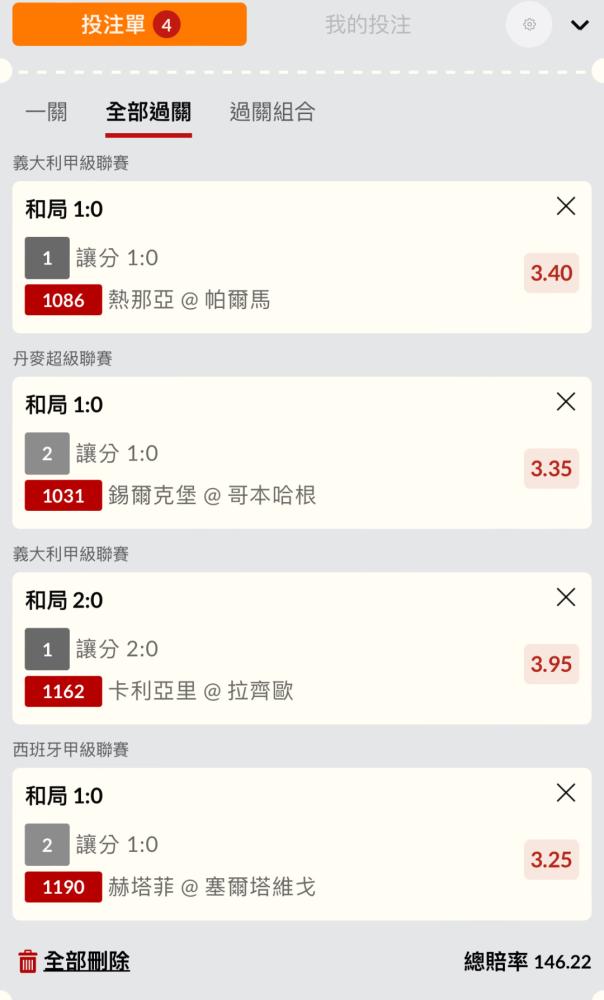The image size is (604, 1000).
Task: Remove the 赫塔菲 @ 塞爾塔維戈 selection
Action: point(566,793)
